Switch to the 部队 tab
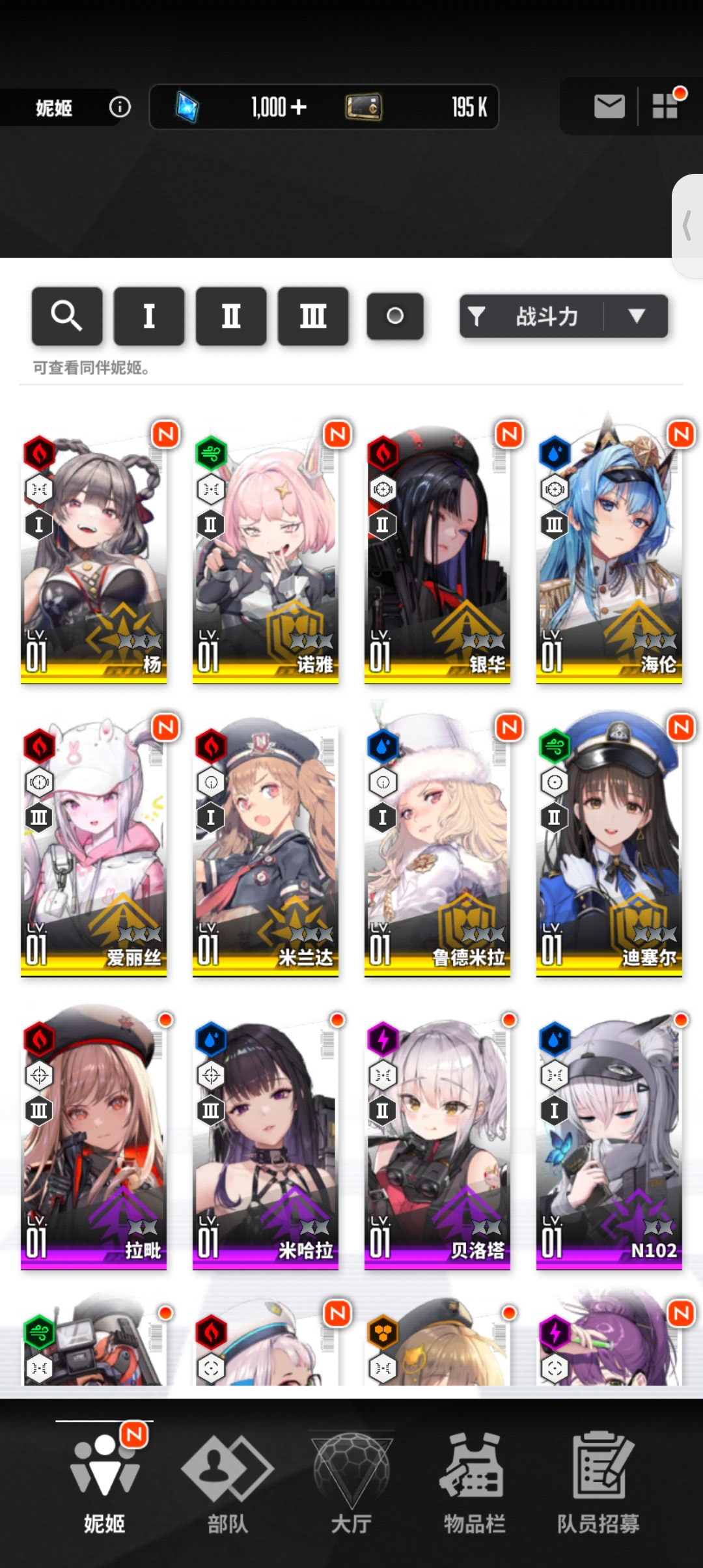The height and width of the screenshot is (1568, 703). pos(228,1481)
